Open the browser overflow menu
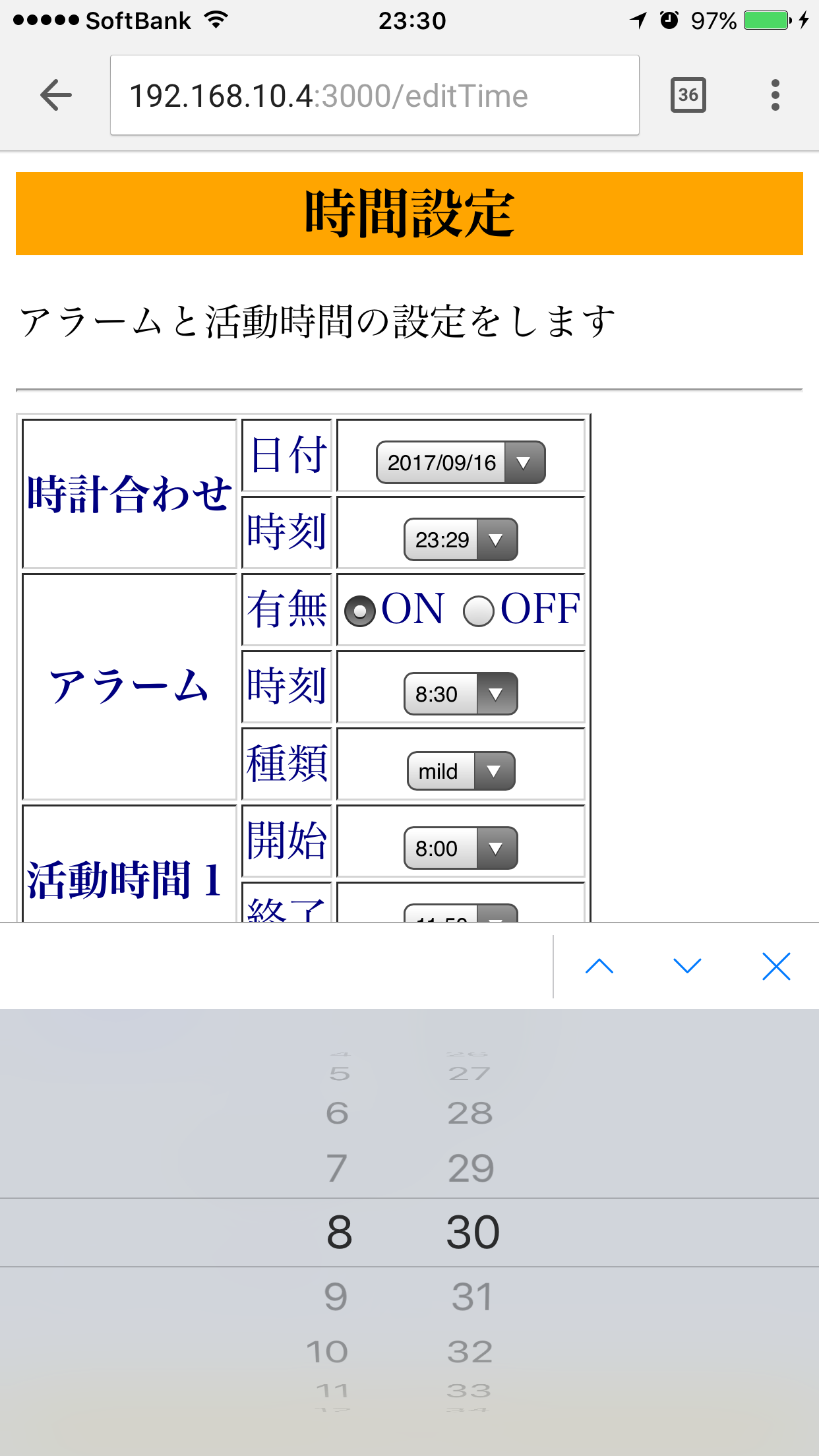This screenshot has height=1456, width=819. click(x=775, y=96)
